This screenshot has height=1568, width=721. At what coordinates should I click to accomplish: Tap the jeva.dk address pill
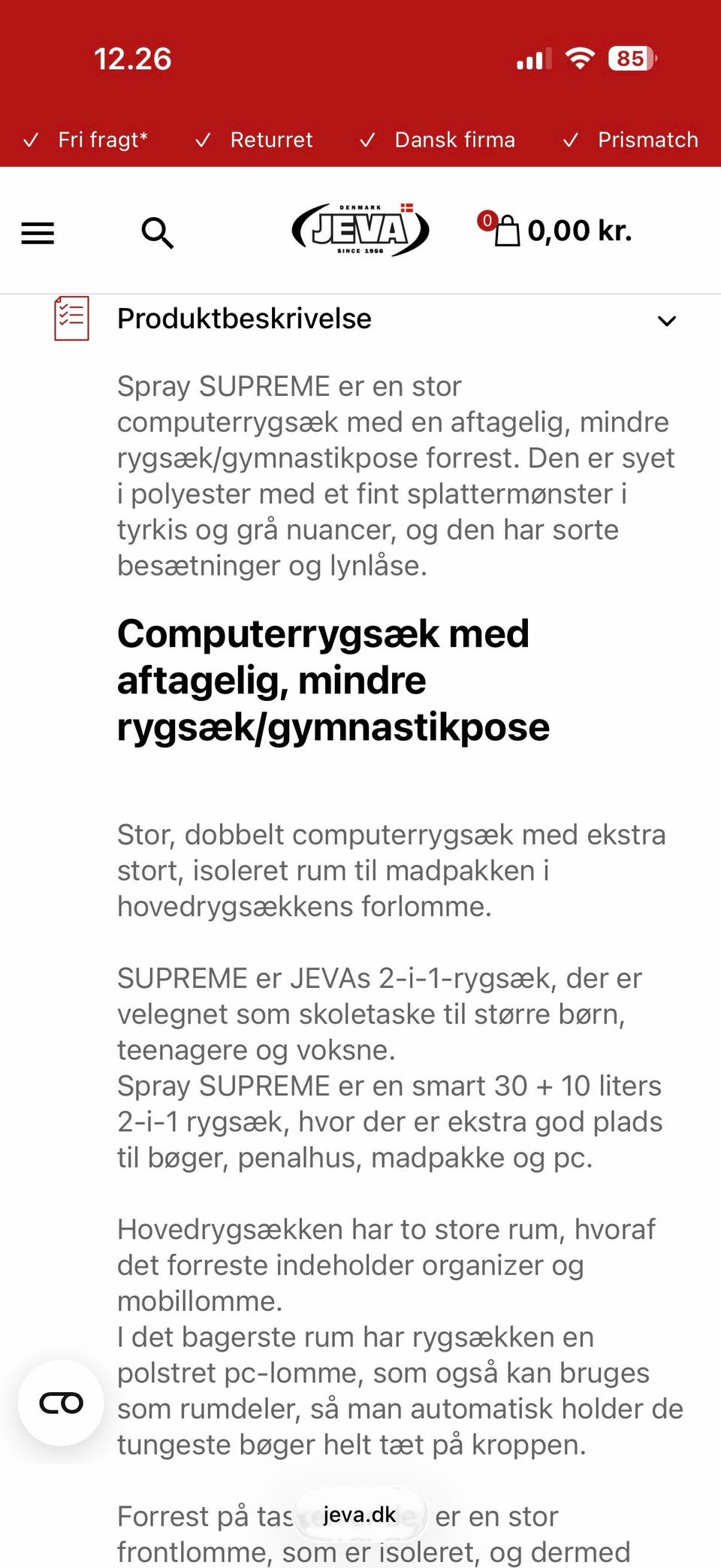coord(360,1515)
